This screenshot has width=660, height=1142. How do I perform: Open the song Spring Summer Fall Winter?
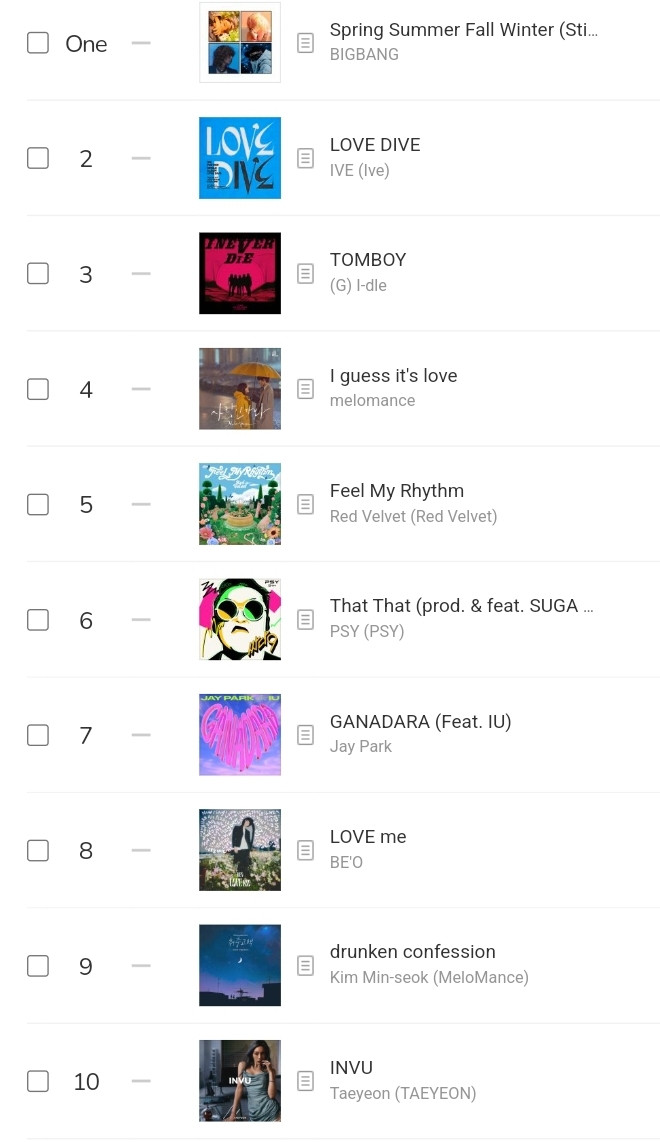[x=463, y=30]
